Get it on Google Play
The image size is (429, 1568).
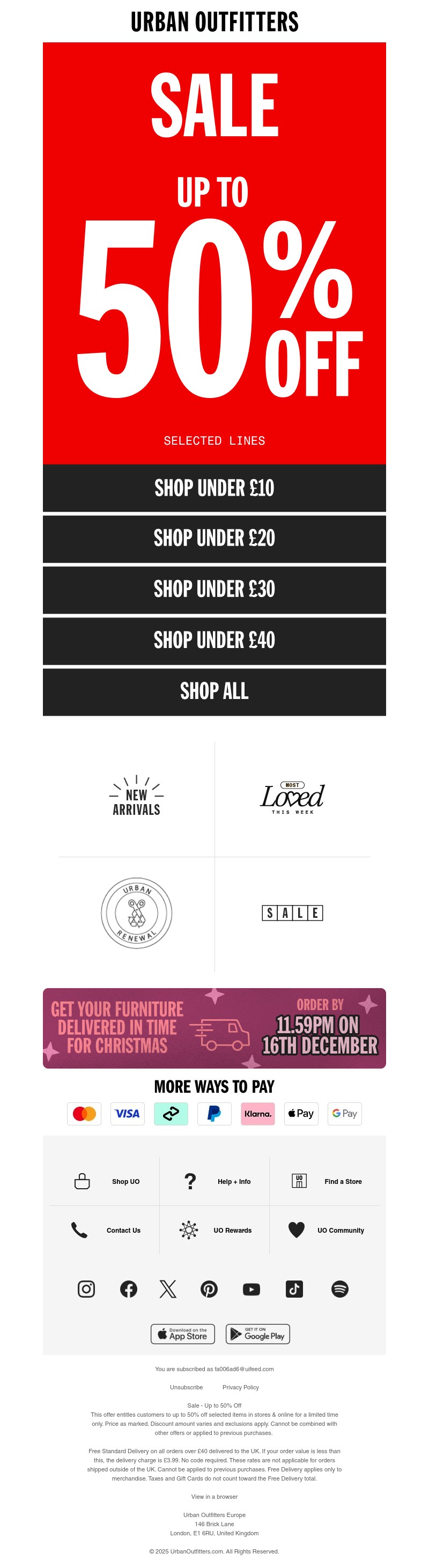(x=258, y=1334)
